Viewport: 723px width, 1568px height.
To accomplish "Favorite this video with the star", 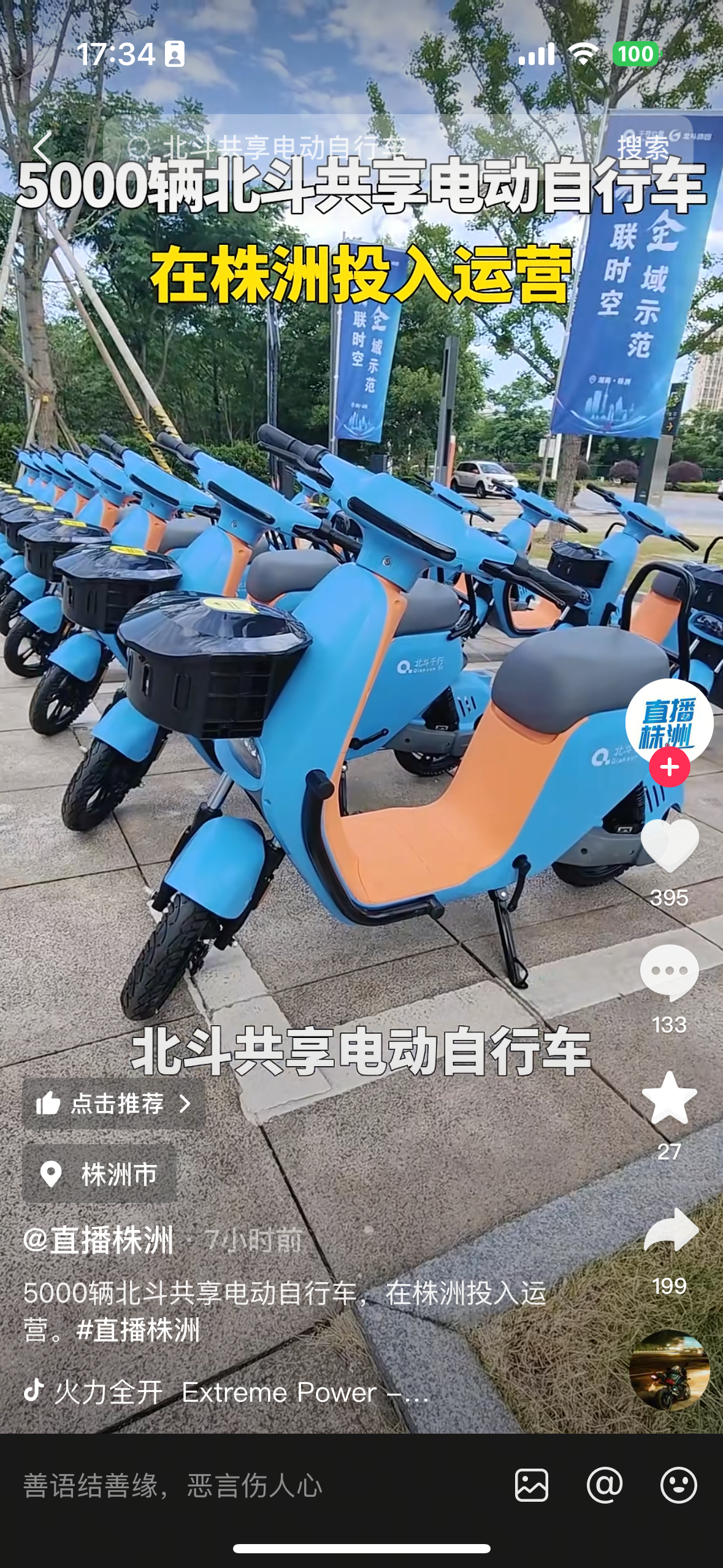I will click(669, 1099).
